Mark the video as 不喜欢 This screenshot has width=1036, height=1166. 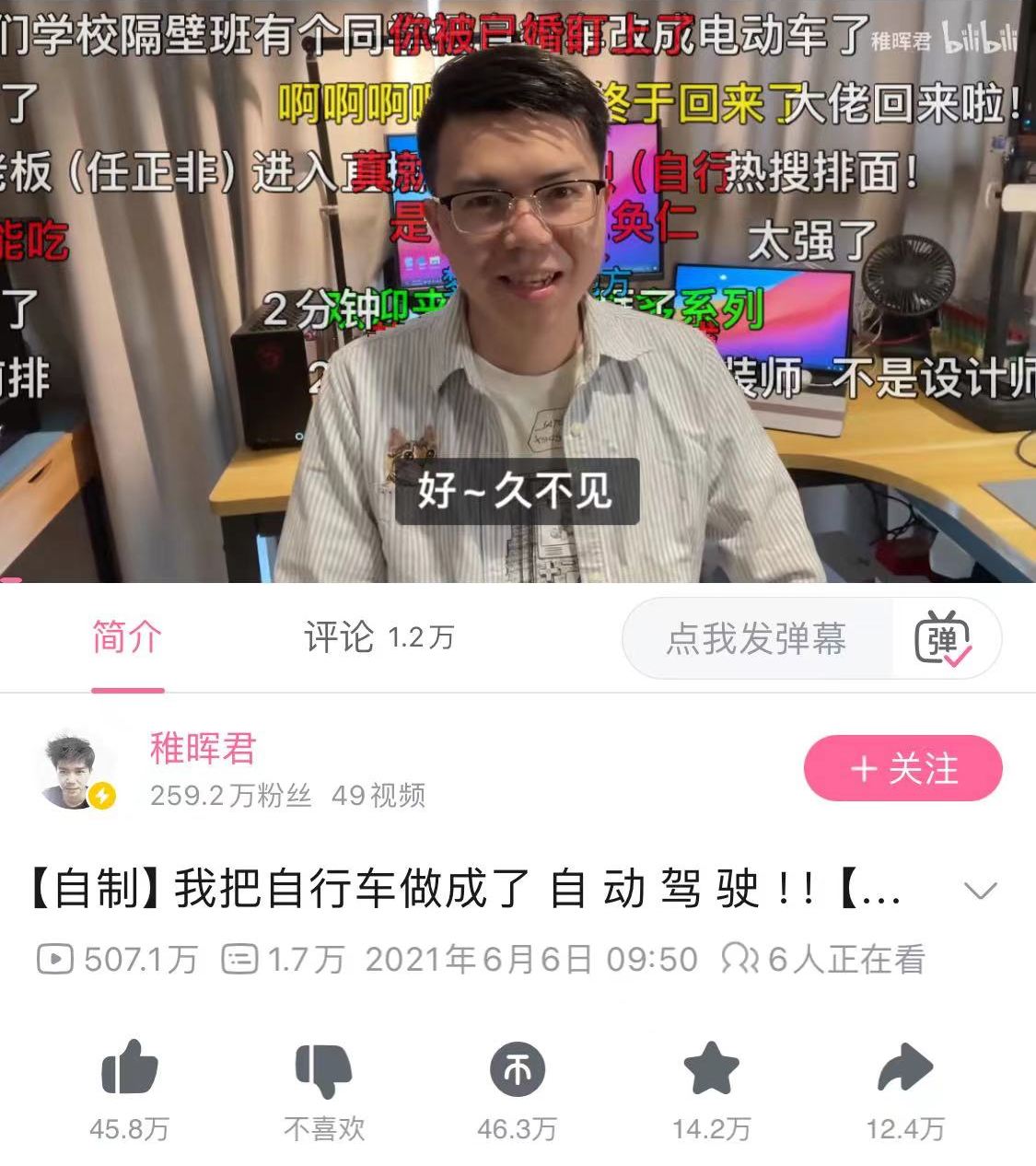click(x=323, y=1068)
